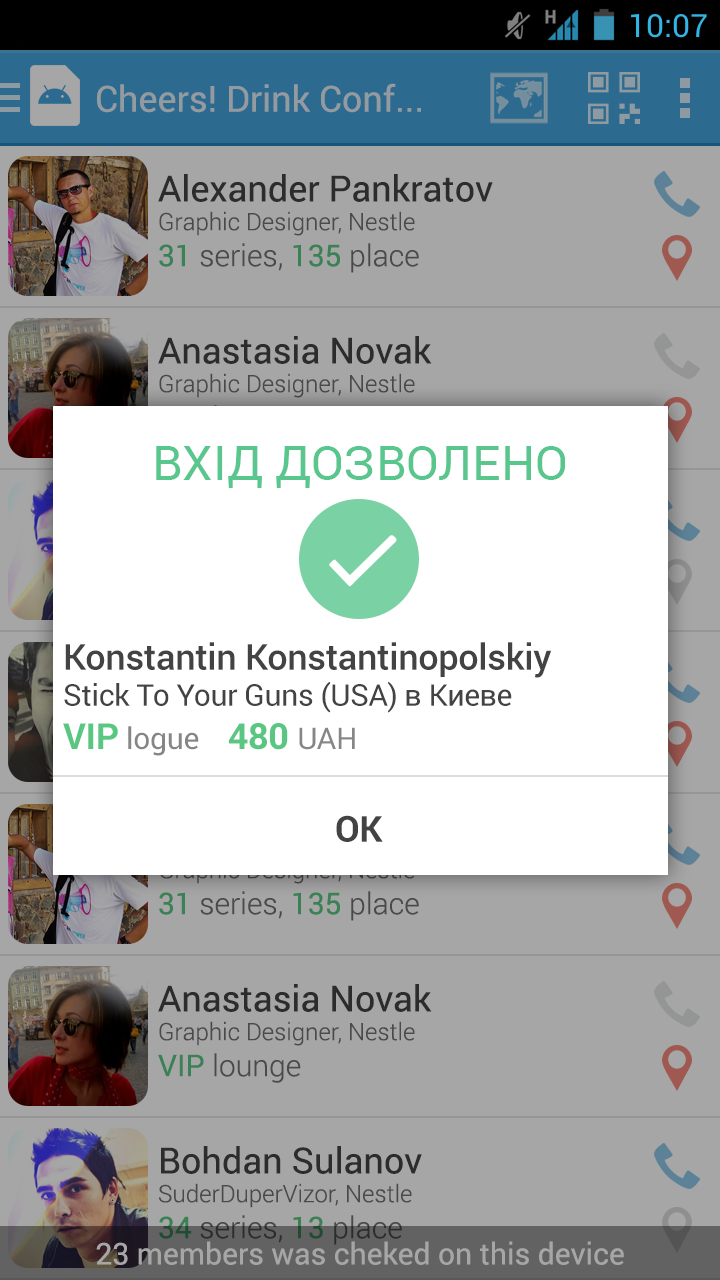Viewport: 720px width, 1280px height.
Task: Show location for Anastasia Novak VIP lounge
Action: (x=677, y=1068)
